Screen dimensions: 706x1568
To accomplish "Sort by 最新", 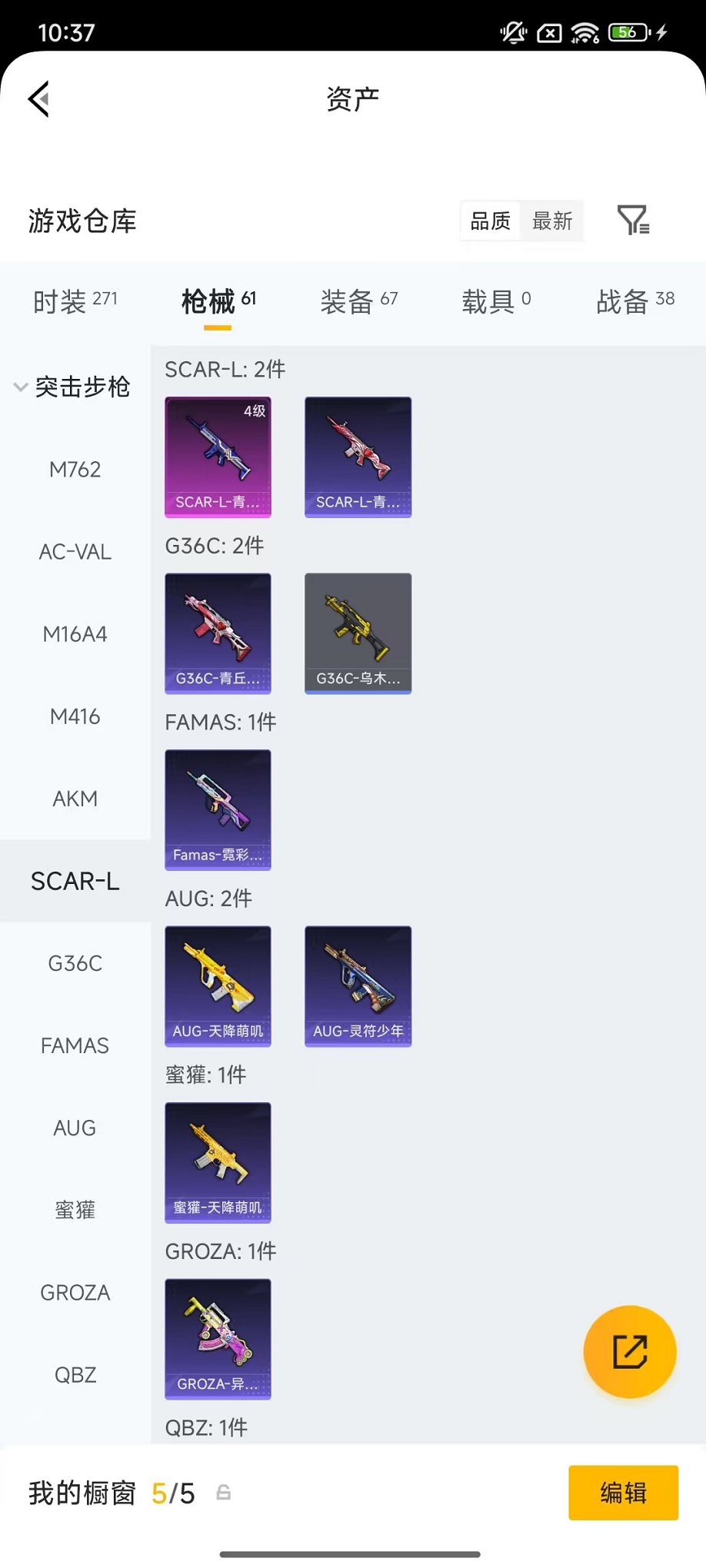I will (x=552, y=221).
